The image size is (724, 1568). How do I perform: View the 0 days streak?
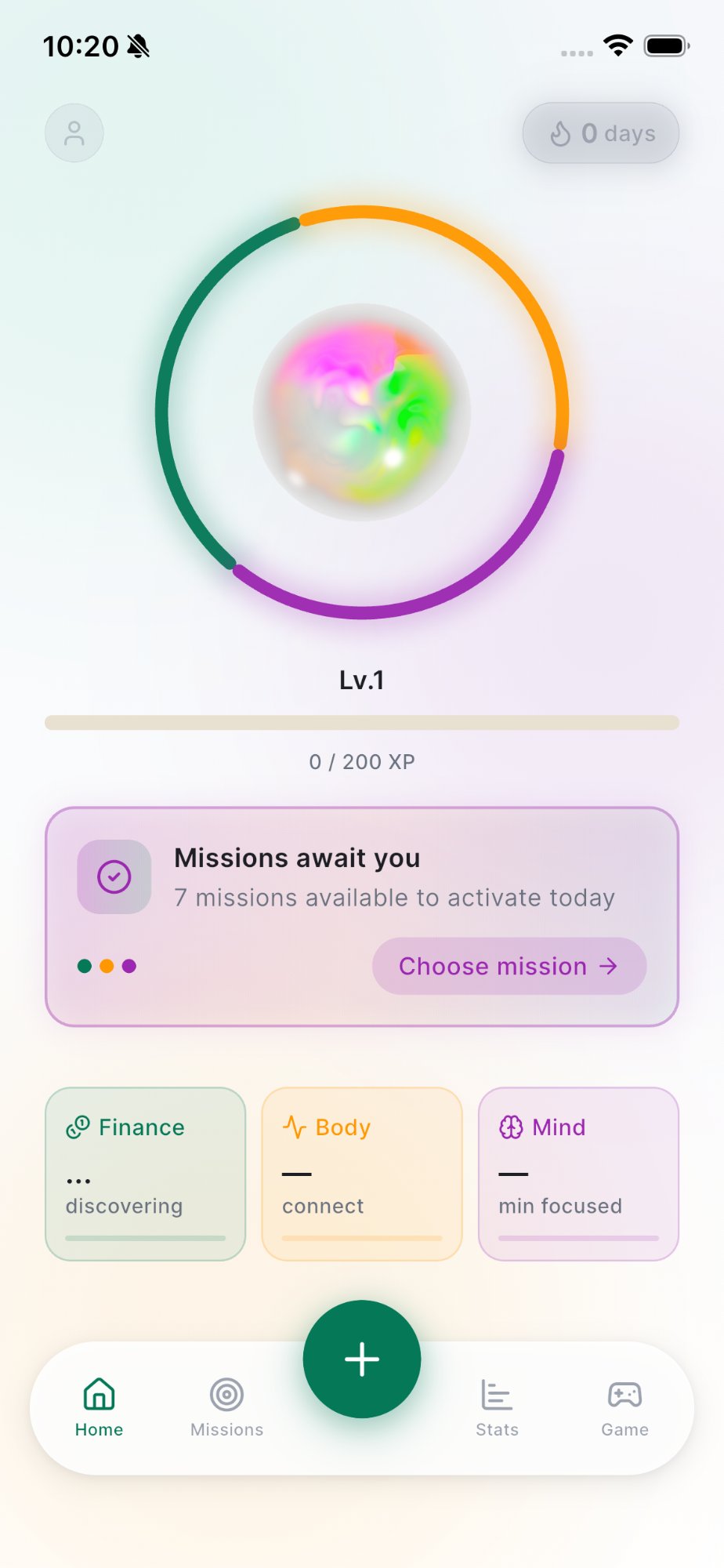pyautogui.click(x=601, y=133)
